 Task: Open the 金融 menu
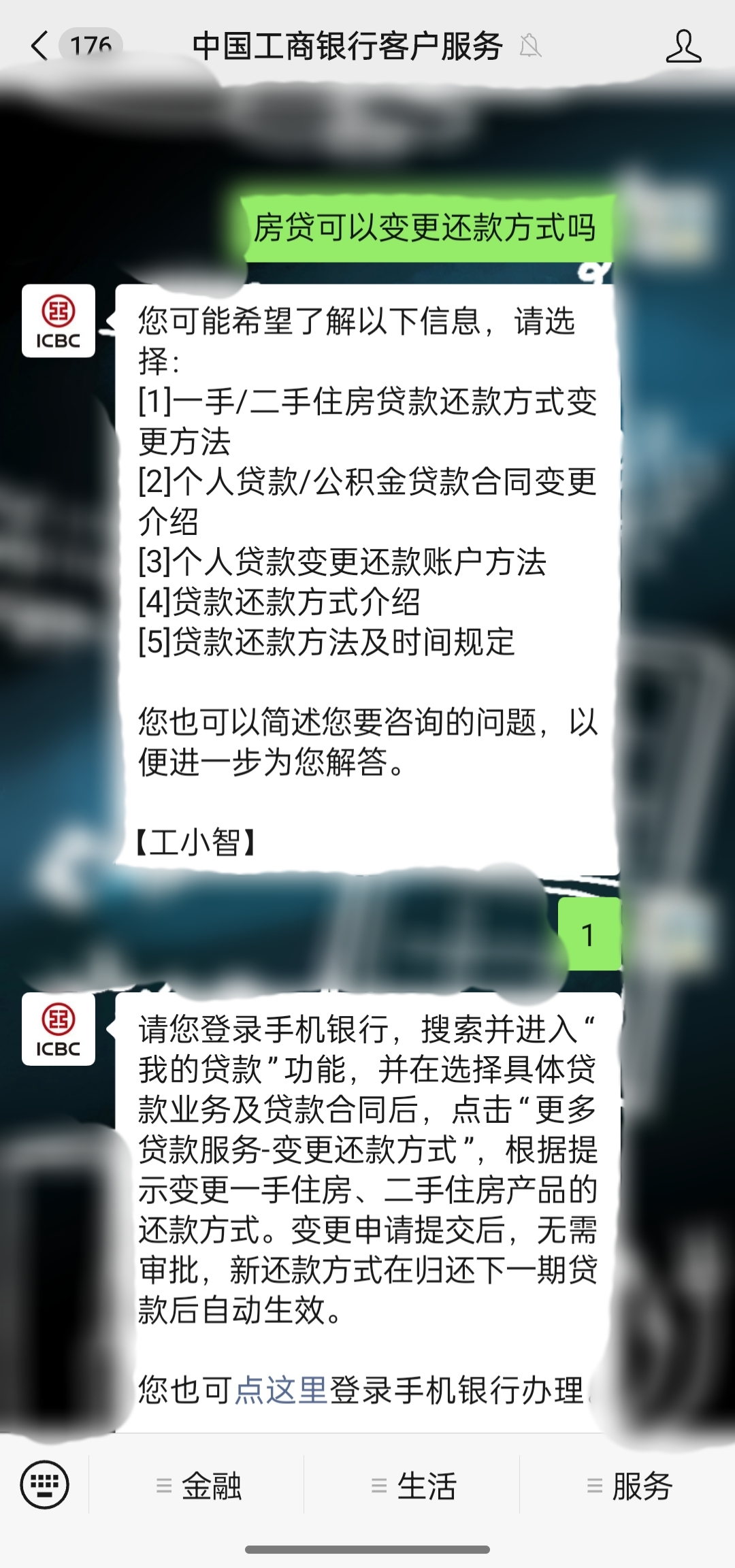pos(197,1485)
